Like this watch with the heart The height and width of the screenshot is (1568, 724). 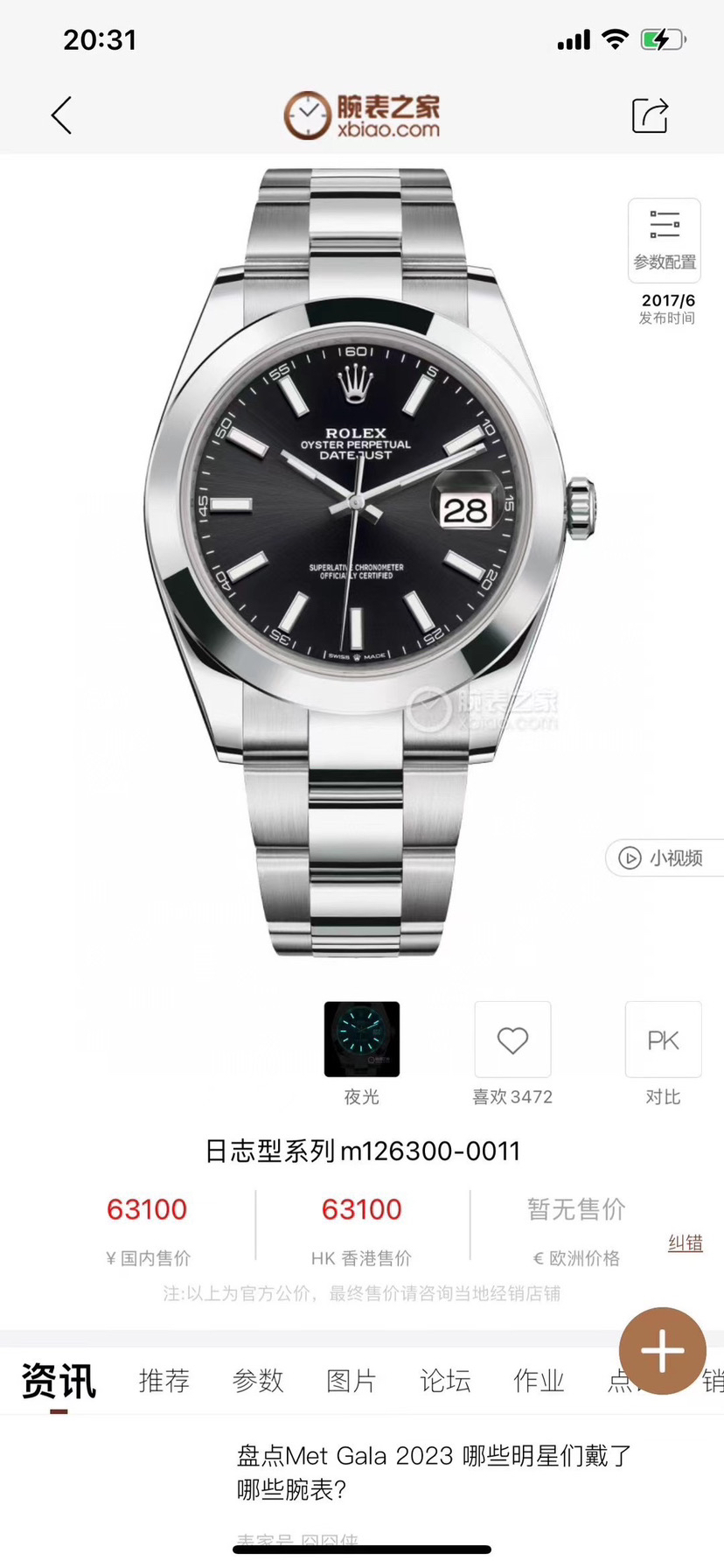point(512,1039)
